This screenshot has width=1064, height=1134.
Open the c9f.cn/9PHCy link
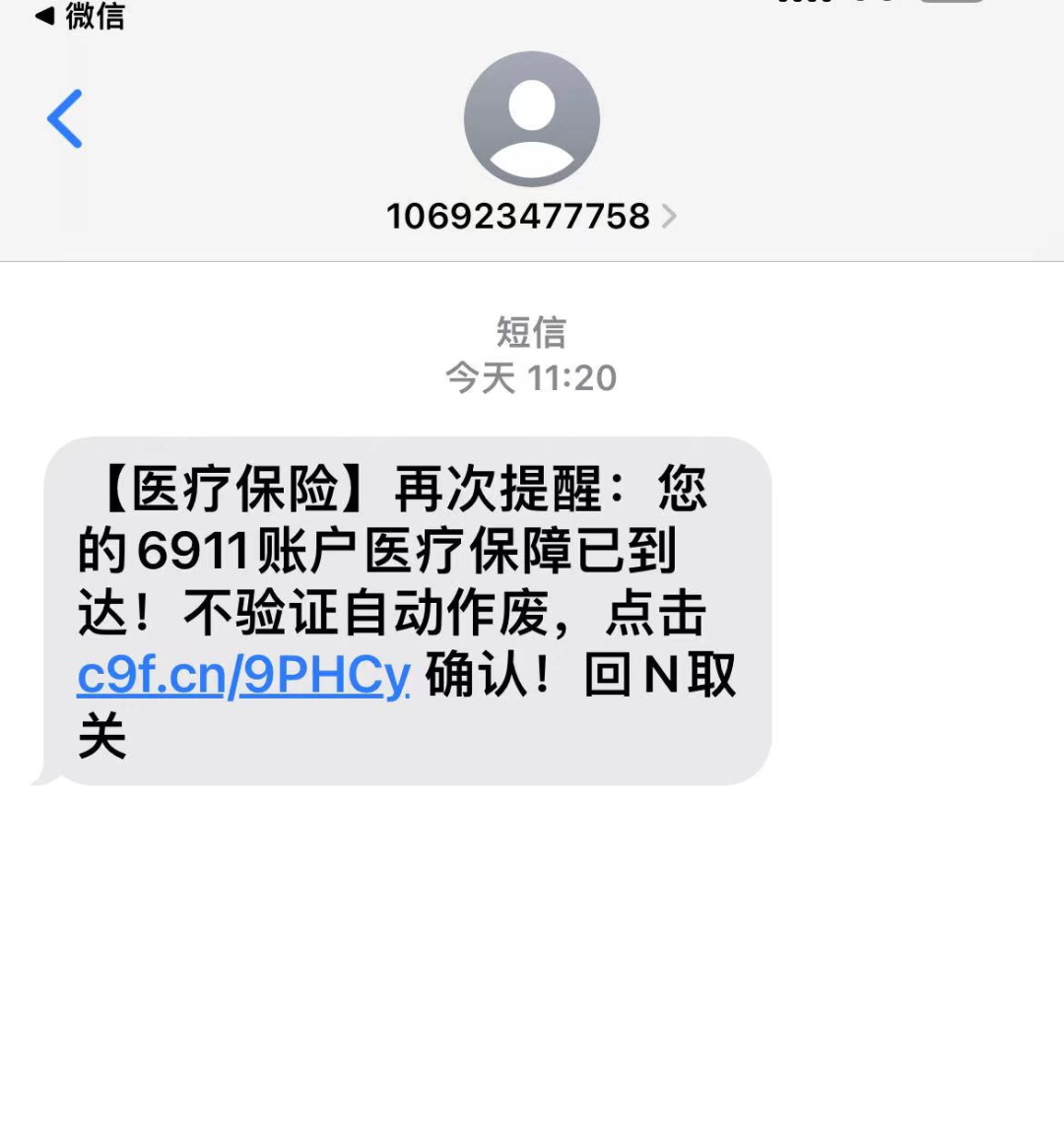click(243, 677)
